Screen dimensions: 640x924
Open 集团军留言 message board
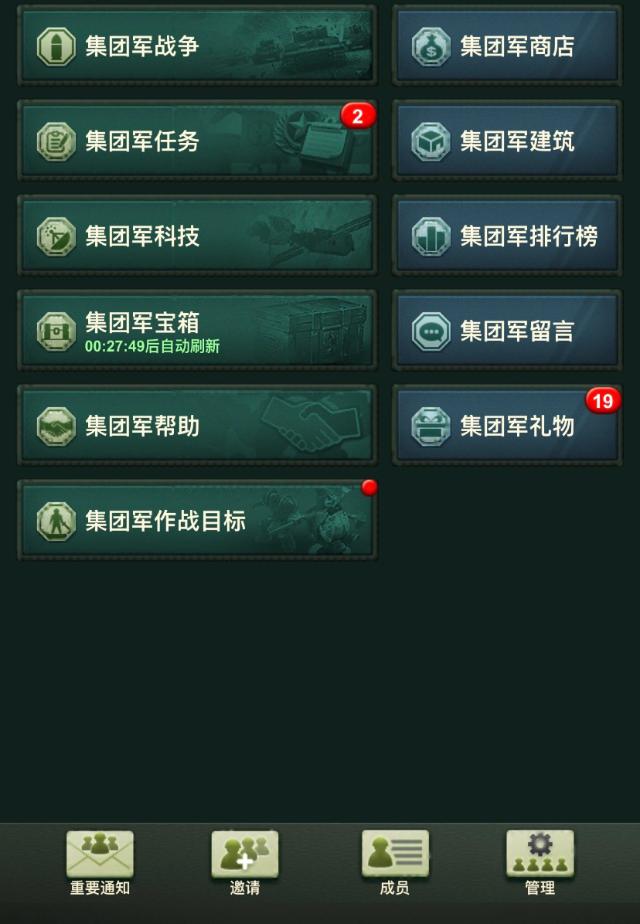[x=507, y=331]
